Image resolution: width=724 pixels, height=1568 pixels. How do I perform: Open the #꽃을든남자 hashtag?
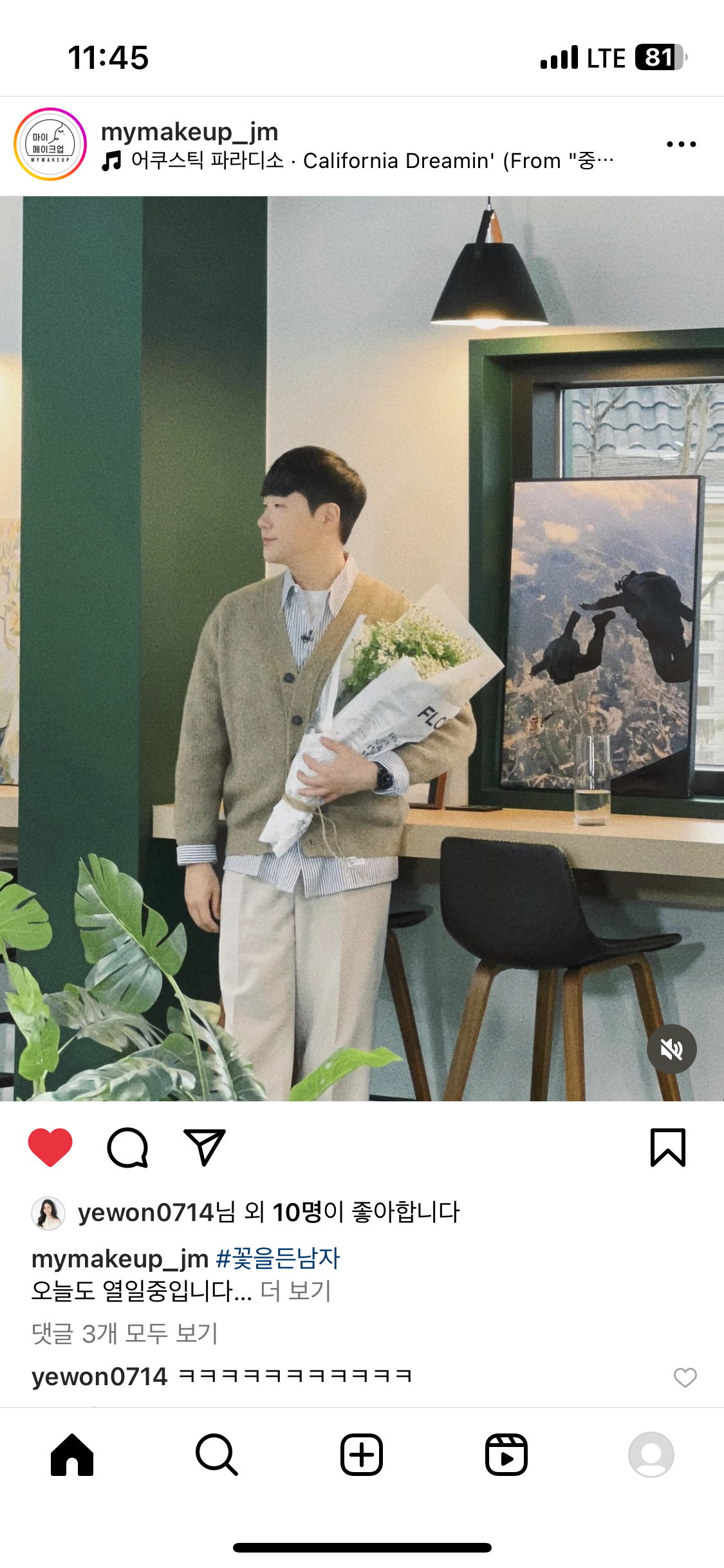coord(277,1258)
